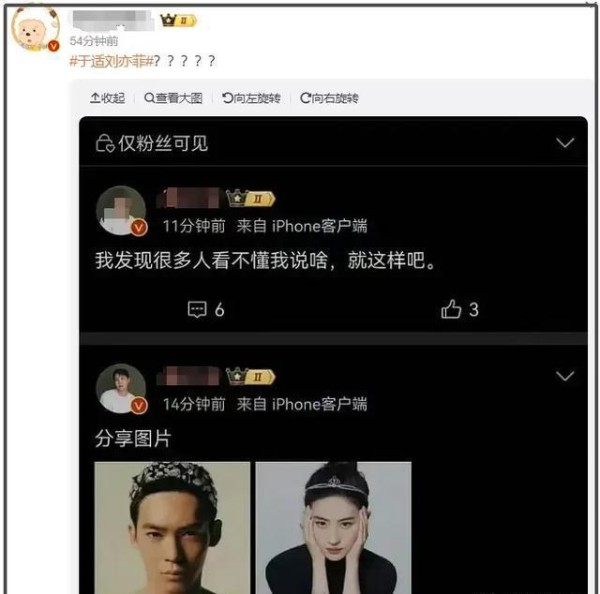View the full-size image via 查看大图

click(x=173, y=98)
